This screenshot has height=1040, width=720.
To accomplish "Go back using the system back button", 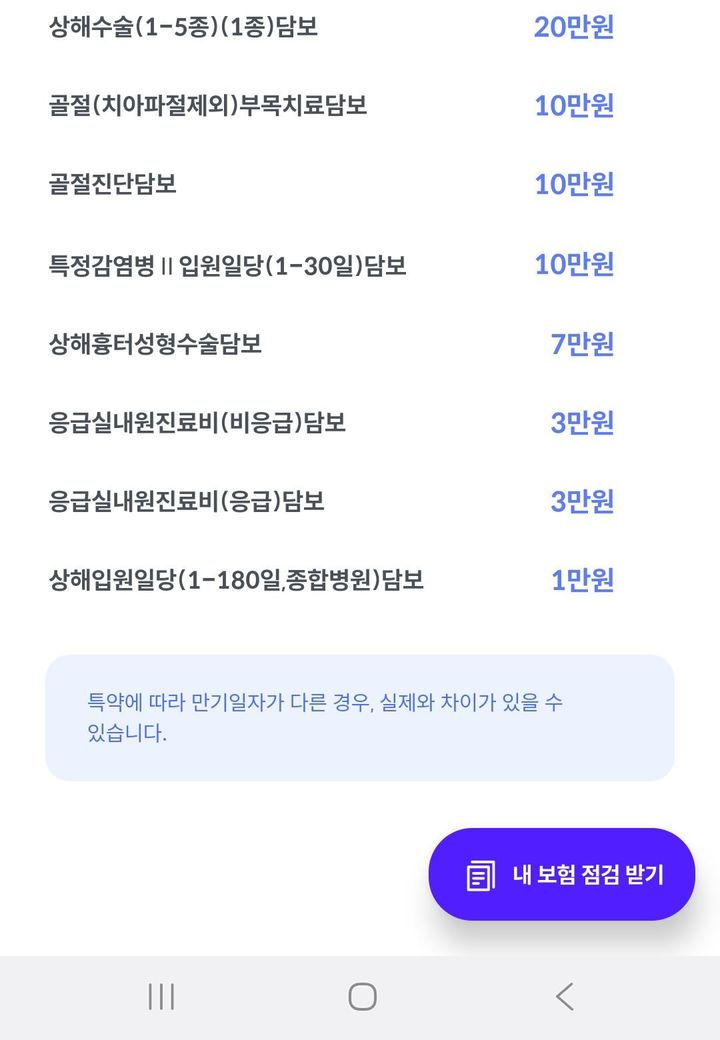I will pos(564,996).
